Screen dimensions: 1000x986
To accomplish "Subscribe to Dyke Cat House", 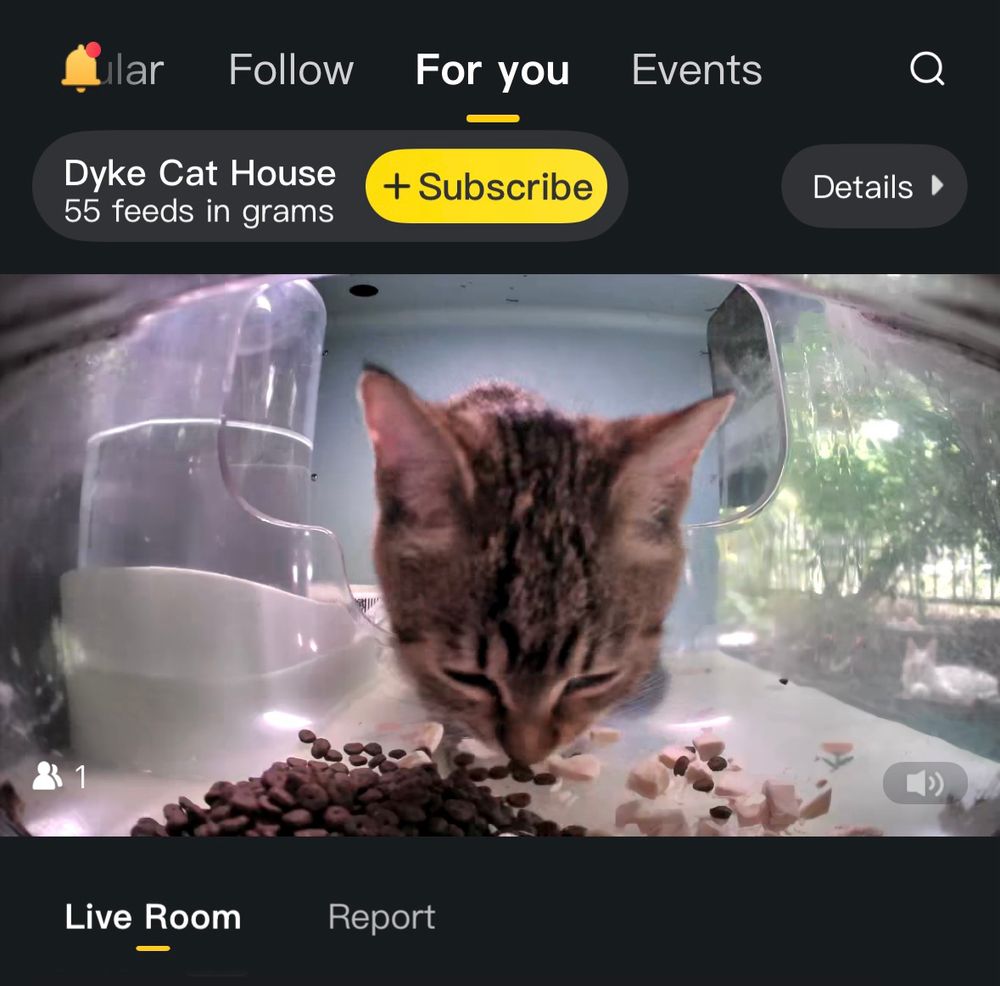I will (487, 187).
